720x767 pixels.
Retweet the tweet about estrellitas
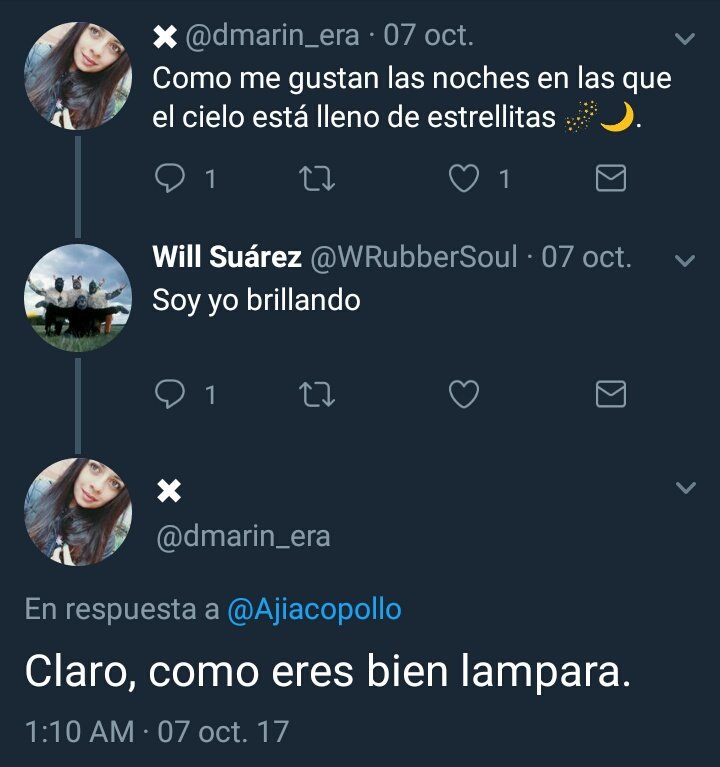click(317, 178)
